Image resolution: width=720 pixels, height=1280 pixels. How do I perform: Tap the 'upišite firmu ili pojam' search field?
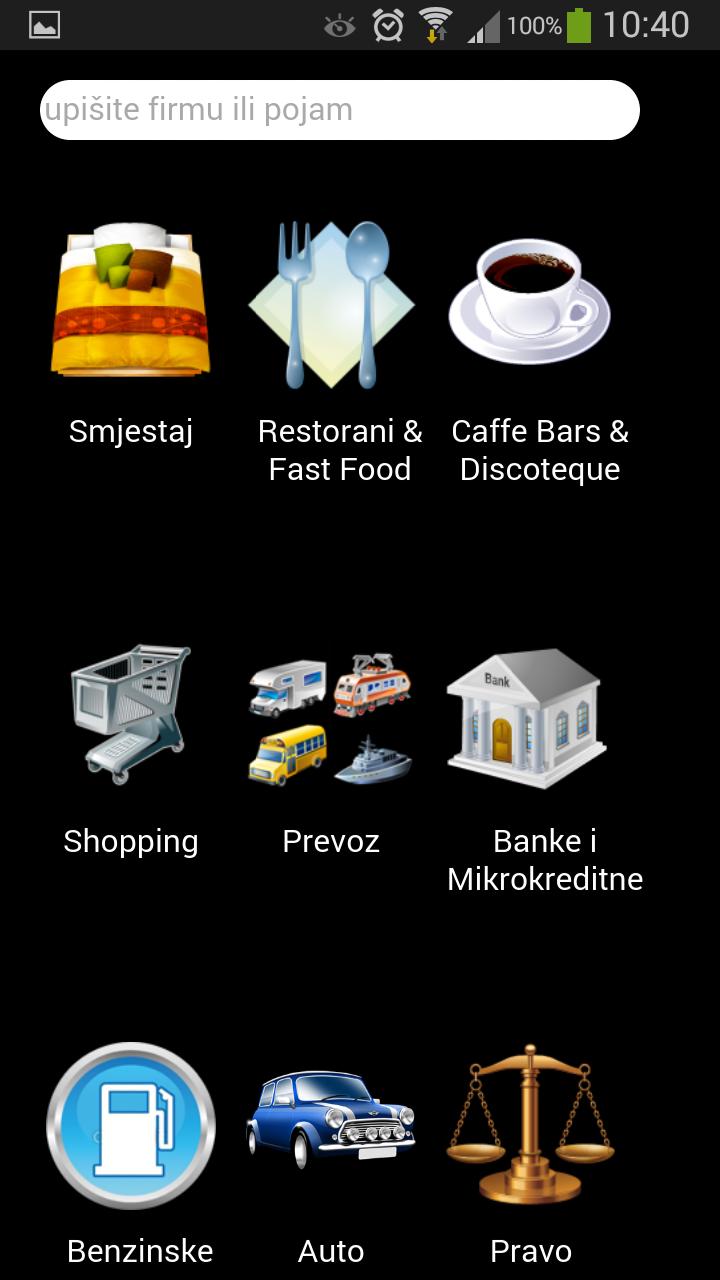(x=339, y=110)
